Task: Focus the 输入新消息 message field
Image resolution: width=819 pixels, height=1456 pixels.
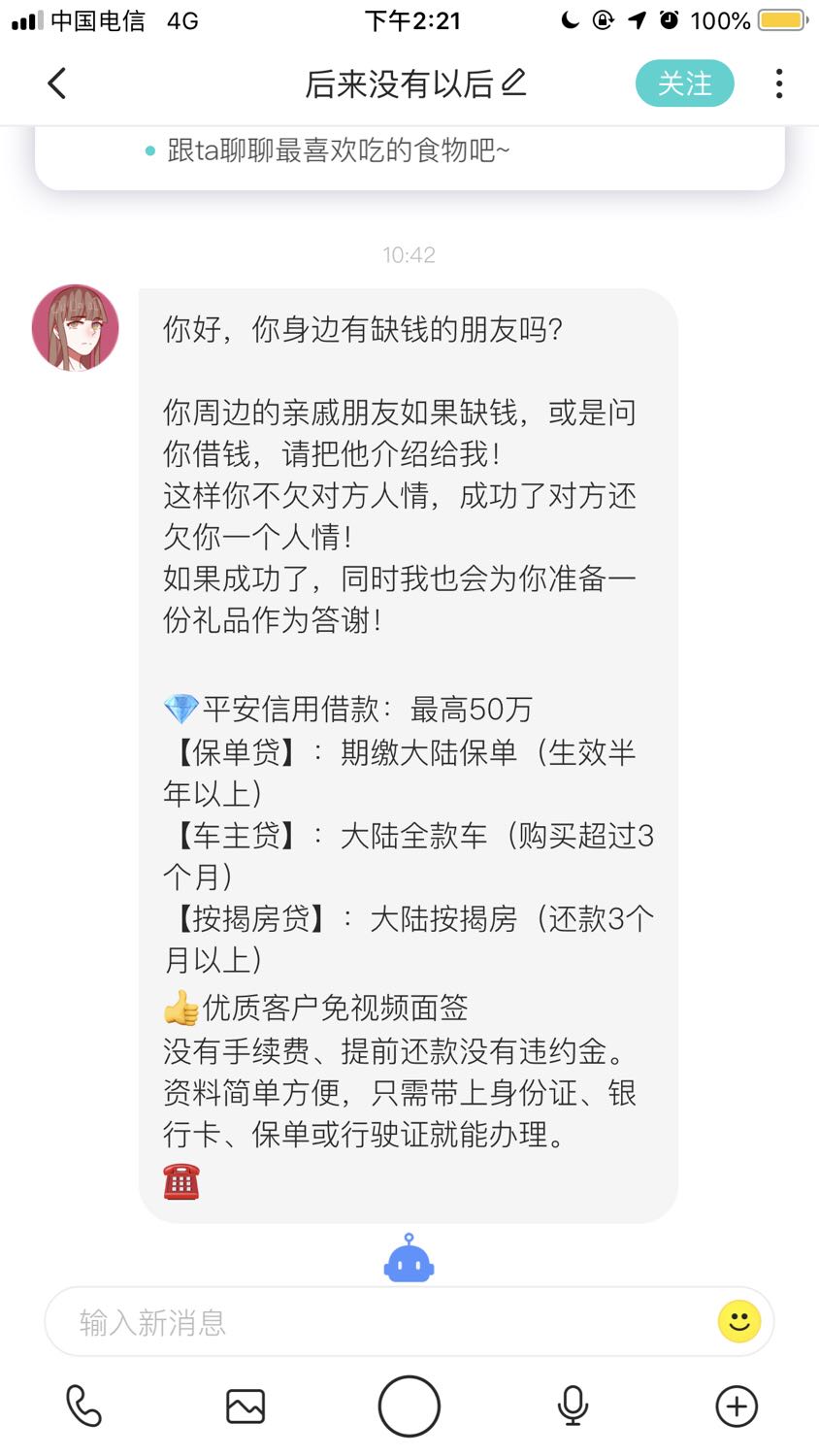Action: 378,1322
